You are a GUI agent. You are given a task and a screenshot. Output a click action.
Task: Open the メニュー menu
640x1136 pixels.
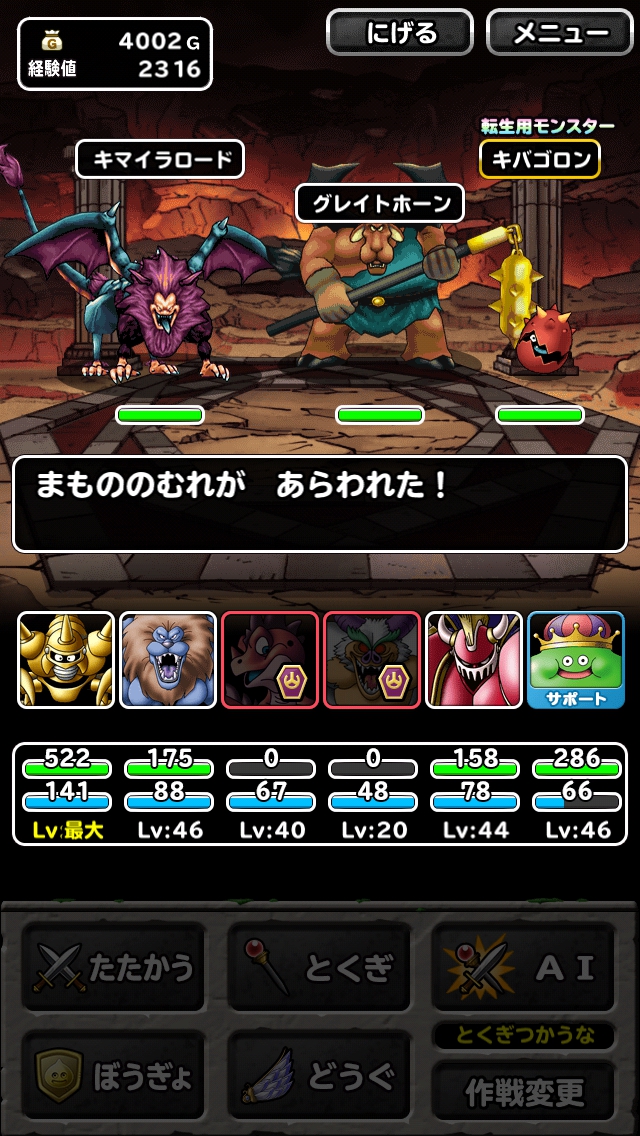[560, 33]
